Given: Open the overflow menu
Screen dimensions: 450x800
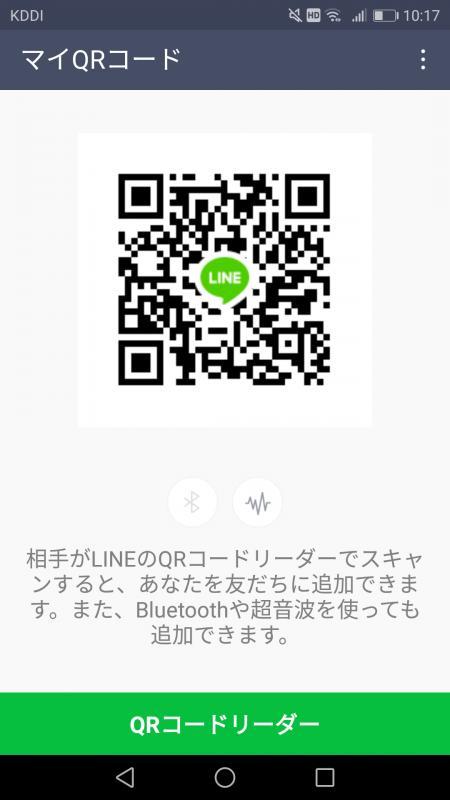Looking at the screenshot, I should coord(423,60).
